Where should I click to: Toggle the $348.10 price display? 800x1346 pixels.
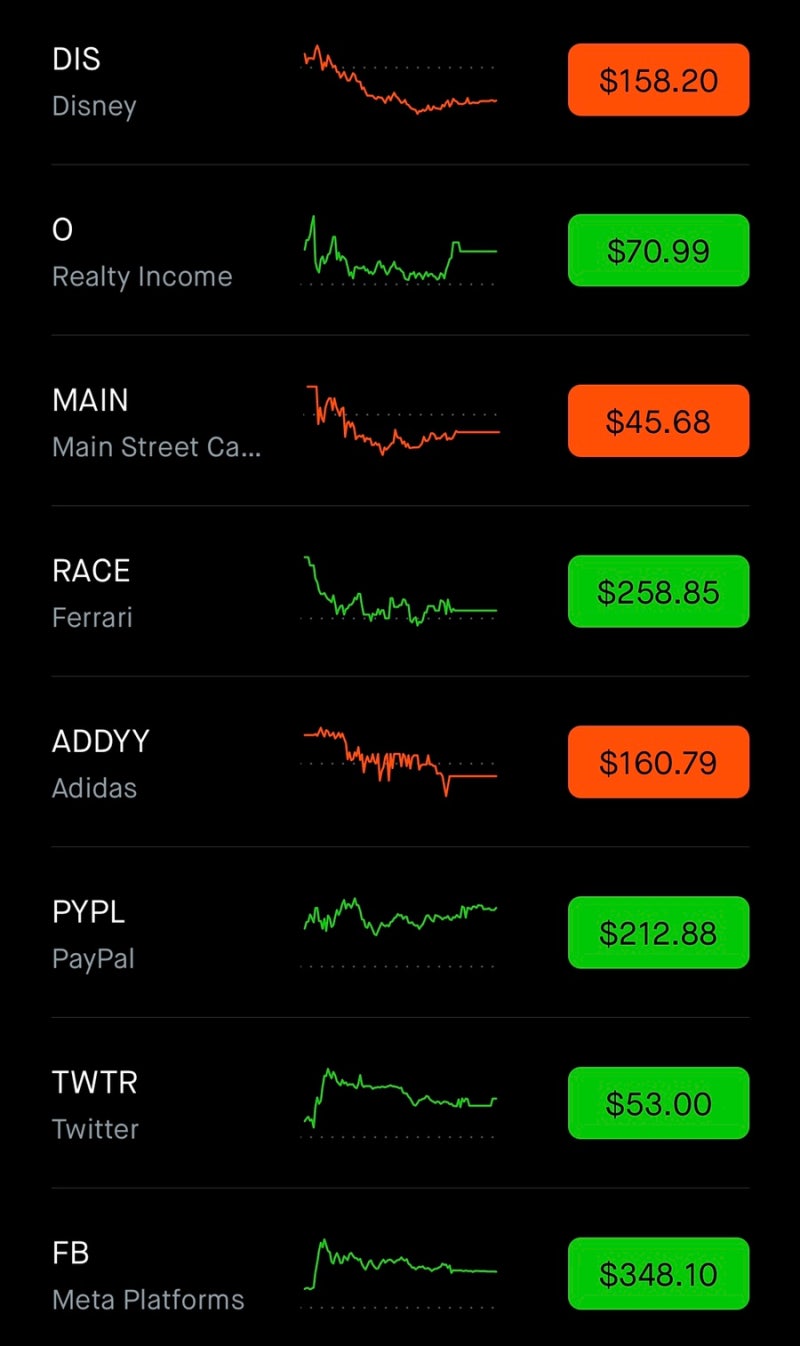coord(658,1274)
